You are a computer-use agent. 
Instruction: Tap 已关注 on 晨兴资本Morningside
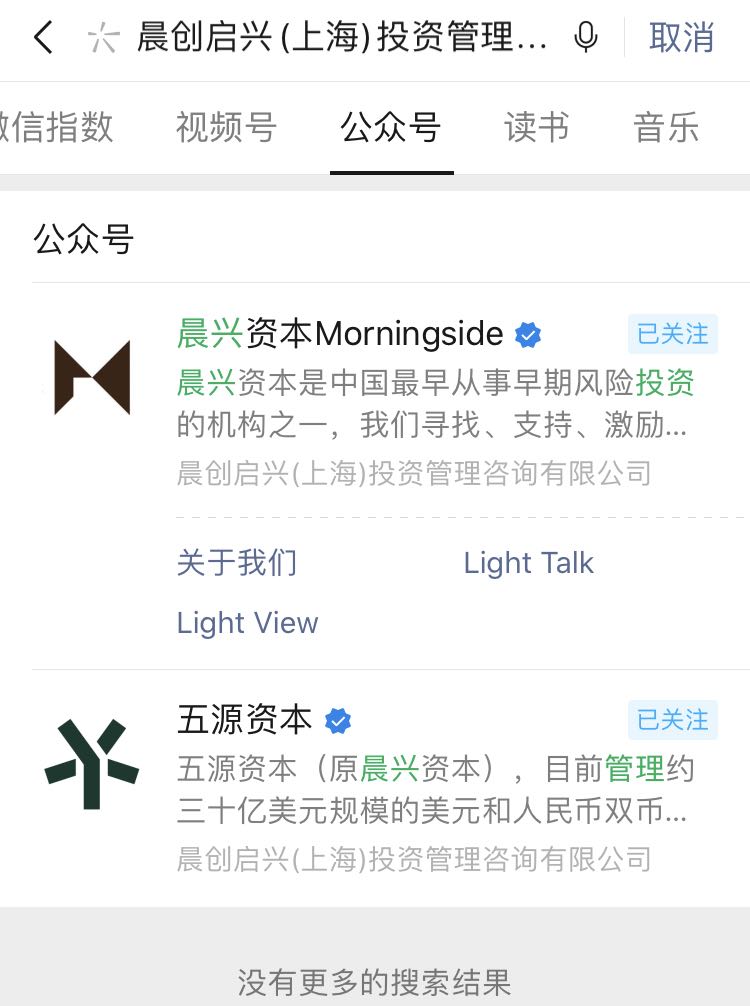click(673, 334)
